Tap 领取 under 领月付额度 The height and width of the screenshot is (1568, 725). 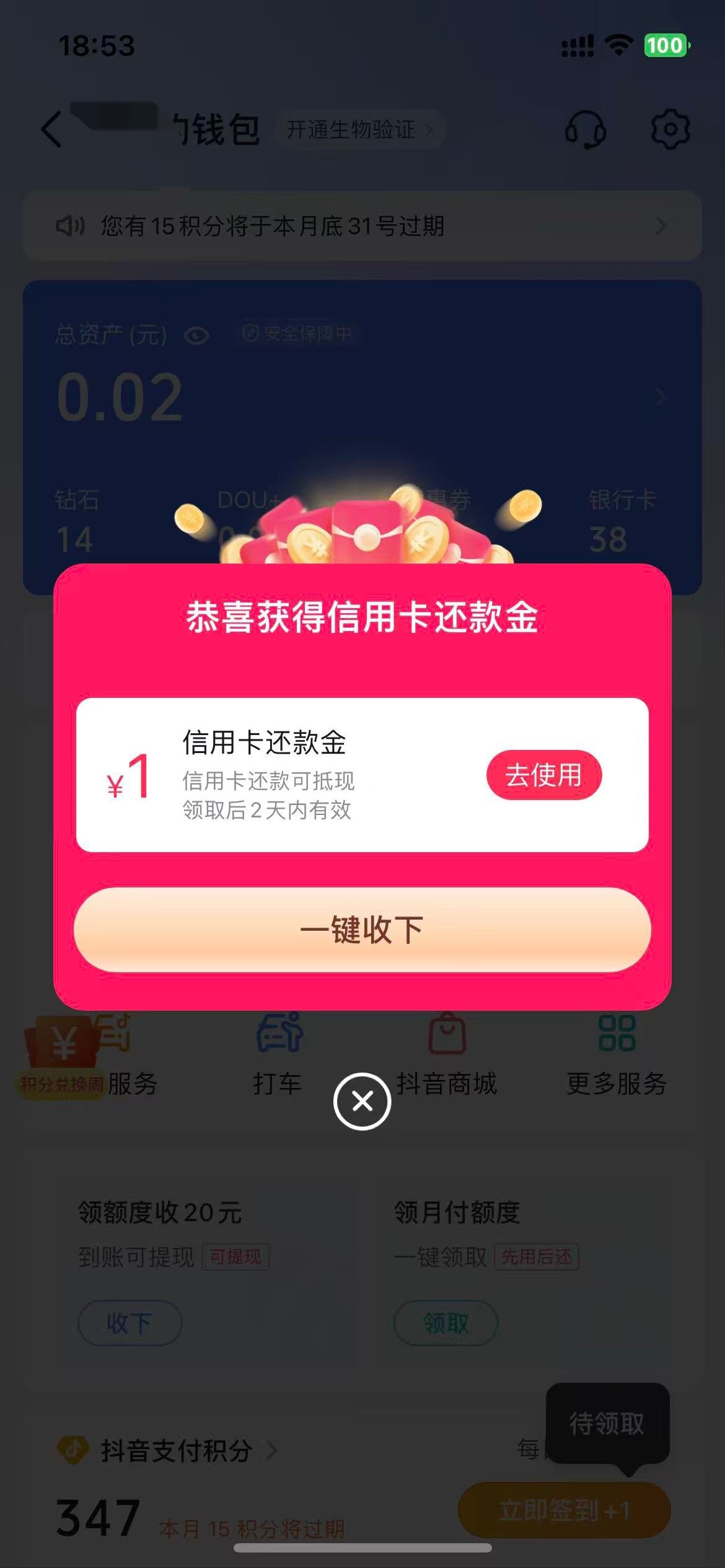(x=446, y=1323)
